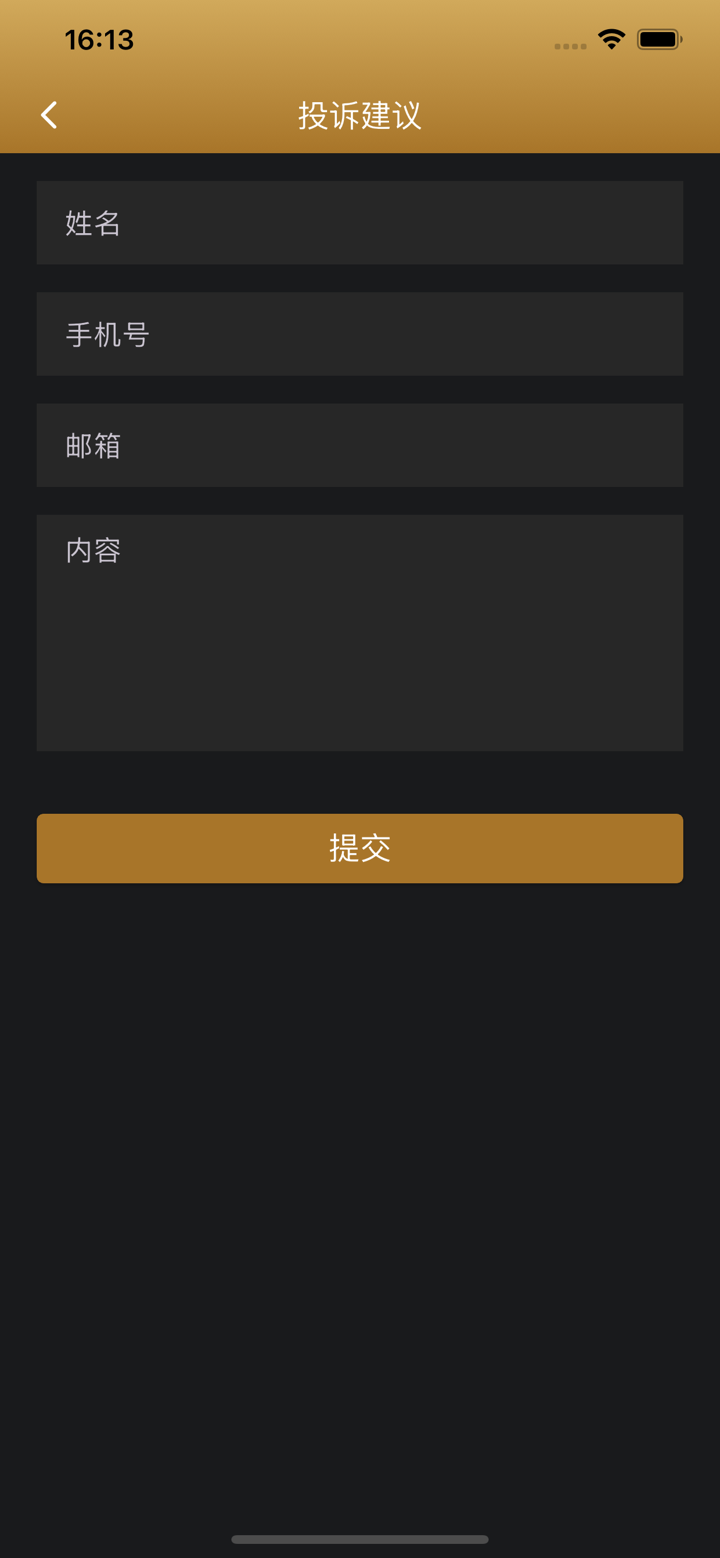
Task: Select the 姓名 name input field
Action: (x=360, y=222)
